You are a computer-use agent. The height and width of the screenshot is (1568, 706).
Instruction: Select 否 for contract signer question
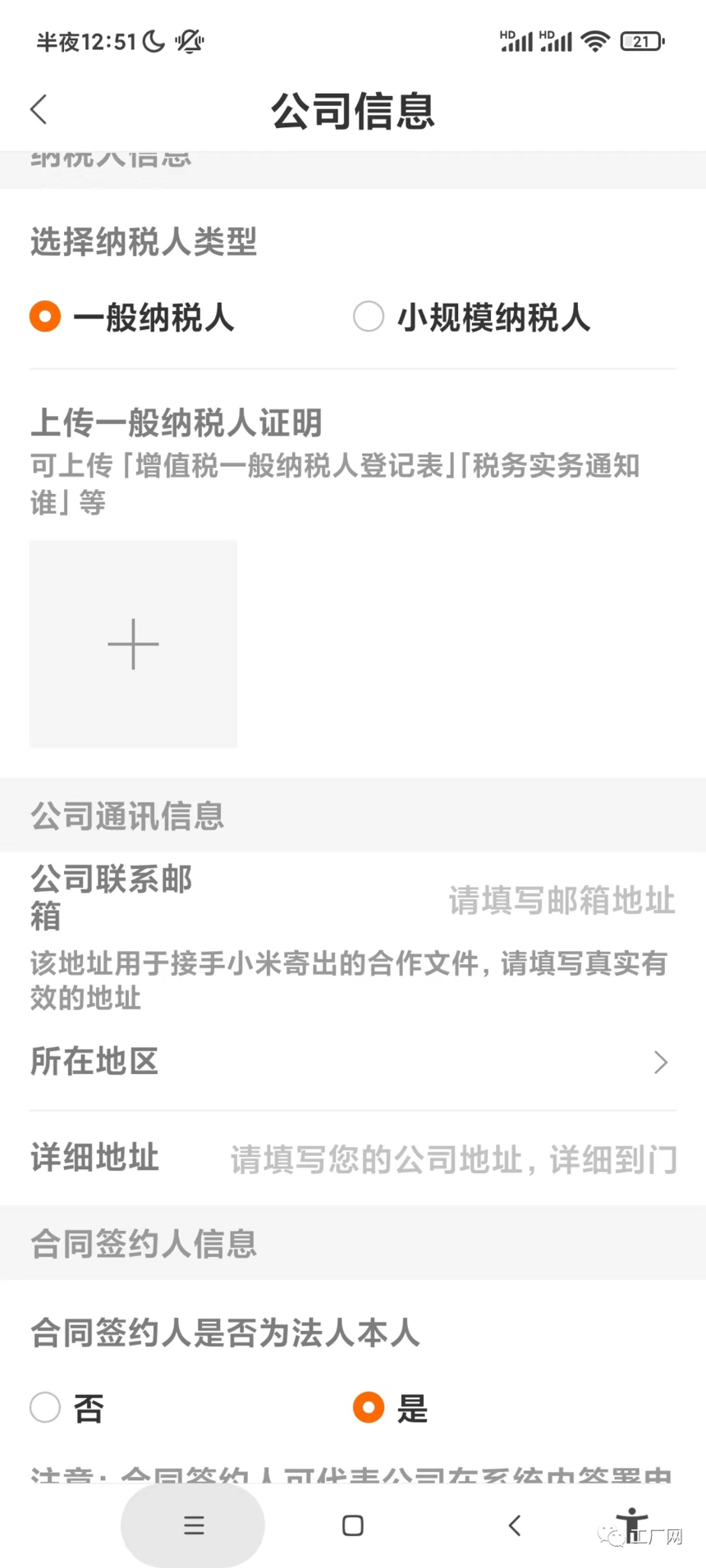click(67, 1407)
